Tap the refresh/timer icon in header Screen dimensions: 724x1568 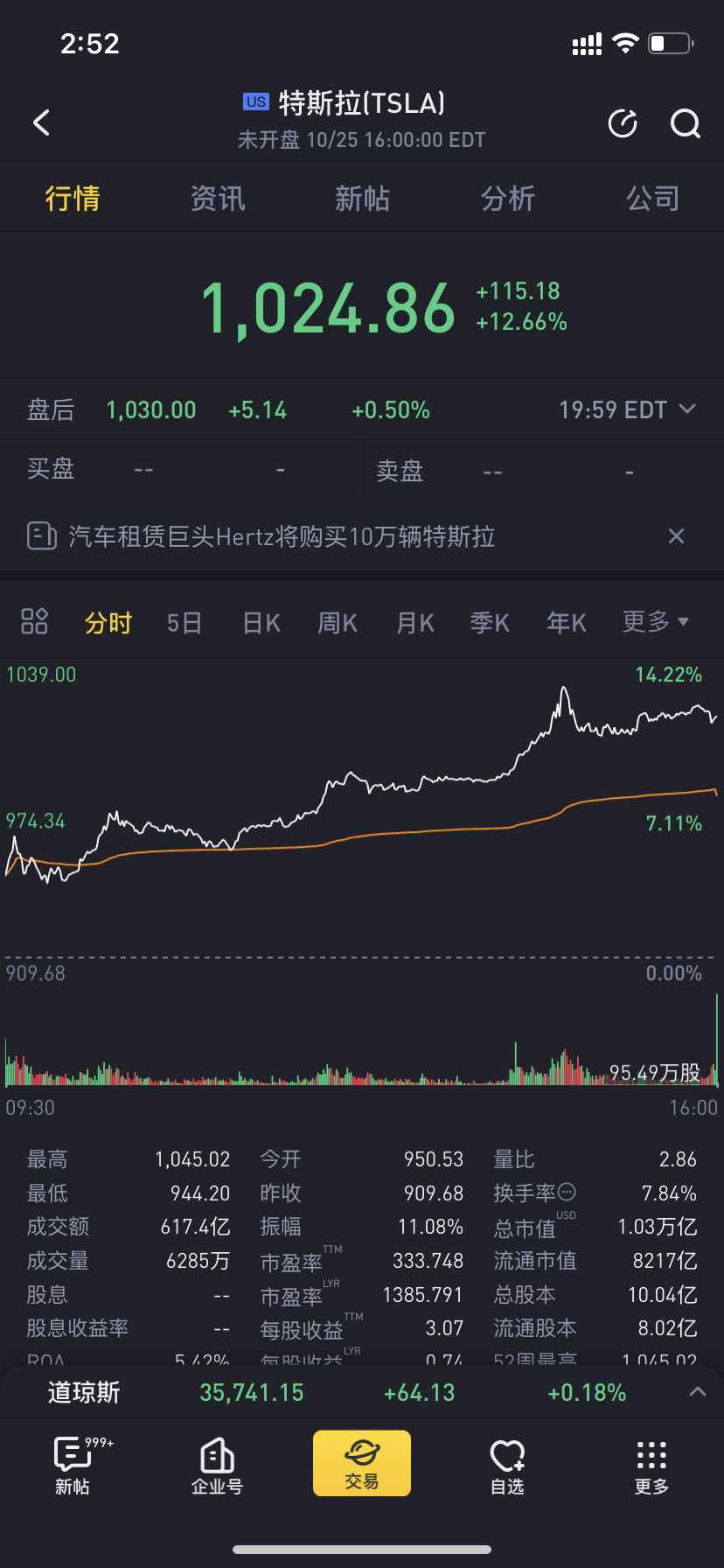pos(623,123)
